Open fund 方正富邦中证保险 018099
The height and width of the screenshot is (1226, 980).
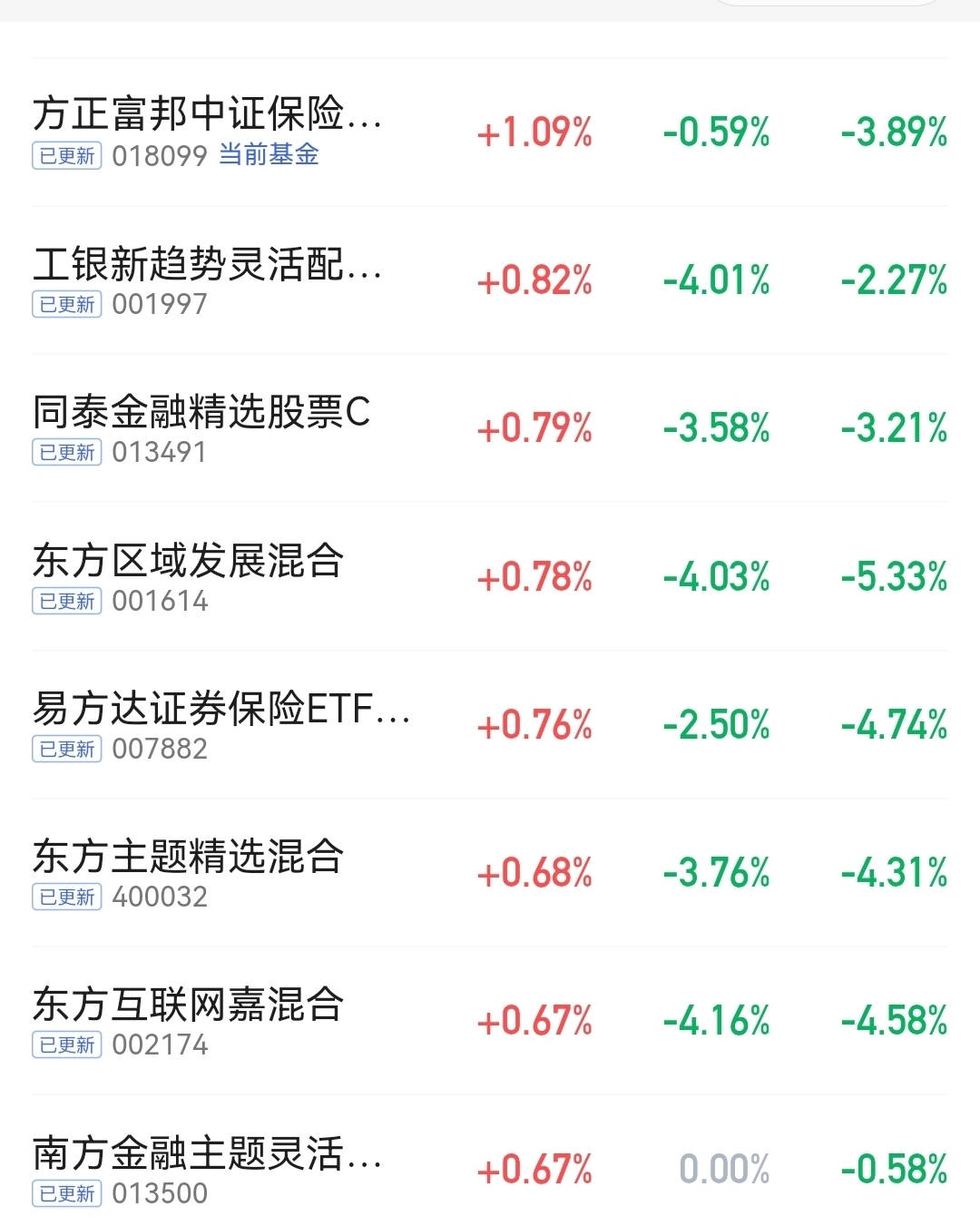coord(490,132)
